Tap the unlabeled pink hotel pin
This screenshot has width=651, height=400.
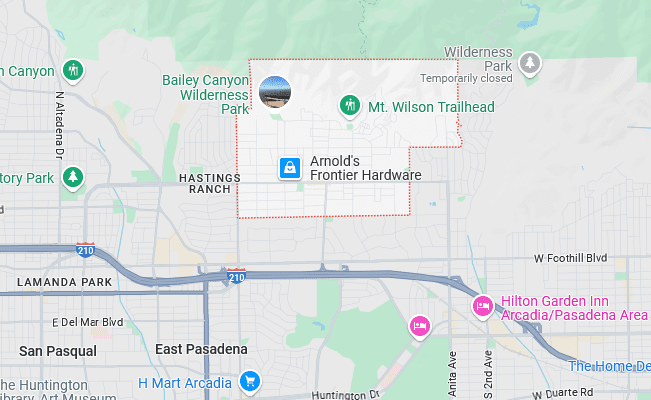(419, 325)
